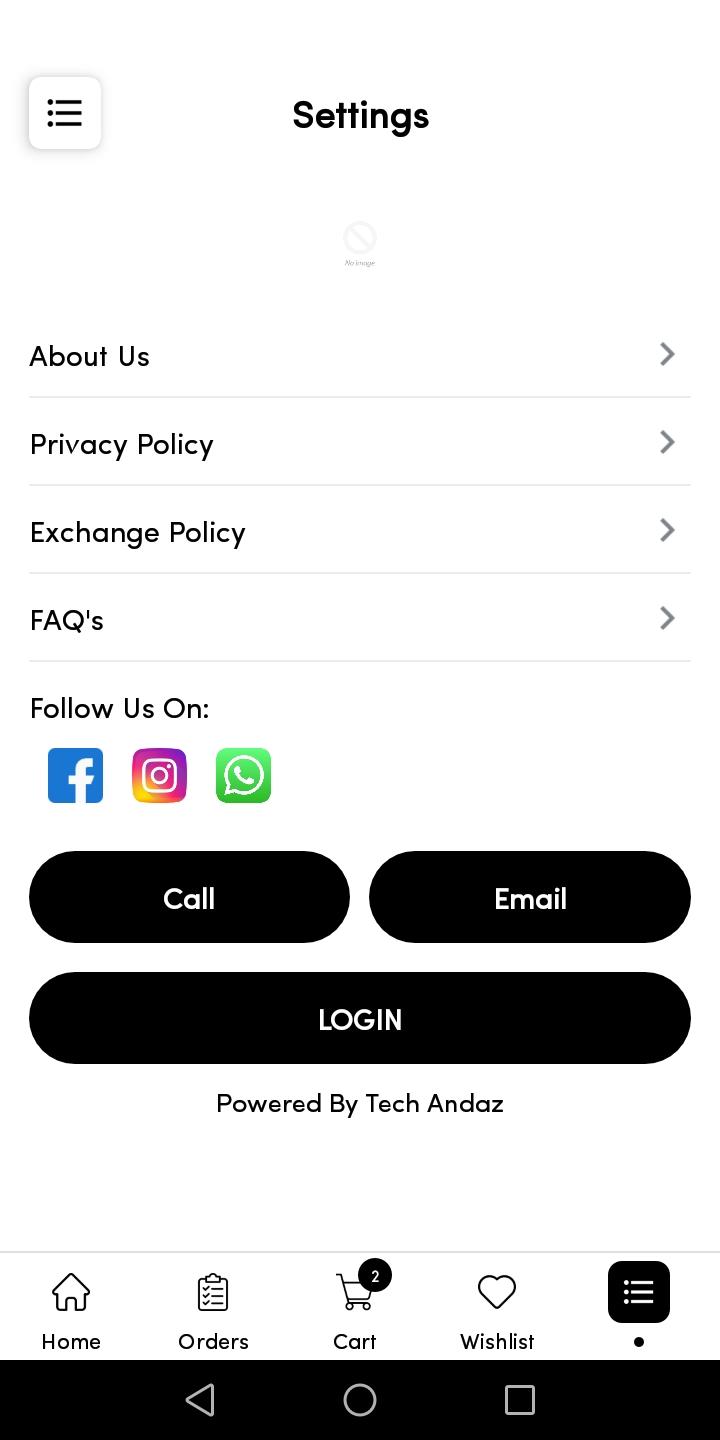Viewport: 720px width, 1440px height.
Task: Switch to the Home tab
Action: click(71, 1310)
